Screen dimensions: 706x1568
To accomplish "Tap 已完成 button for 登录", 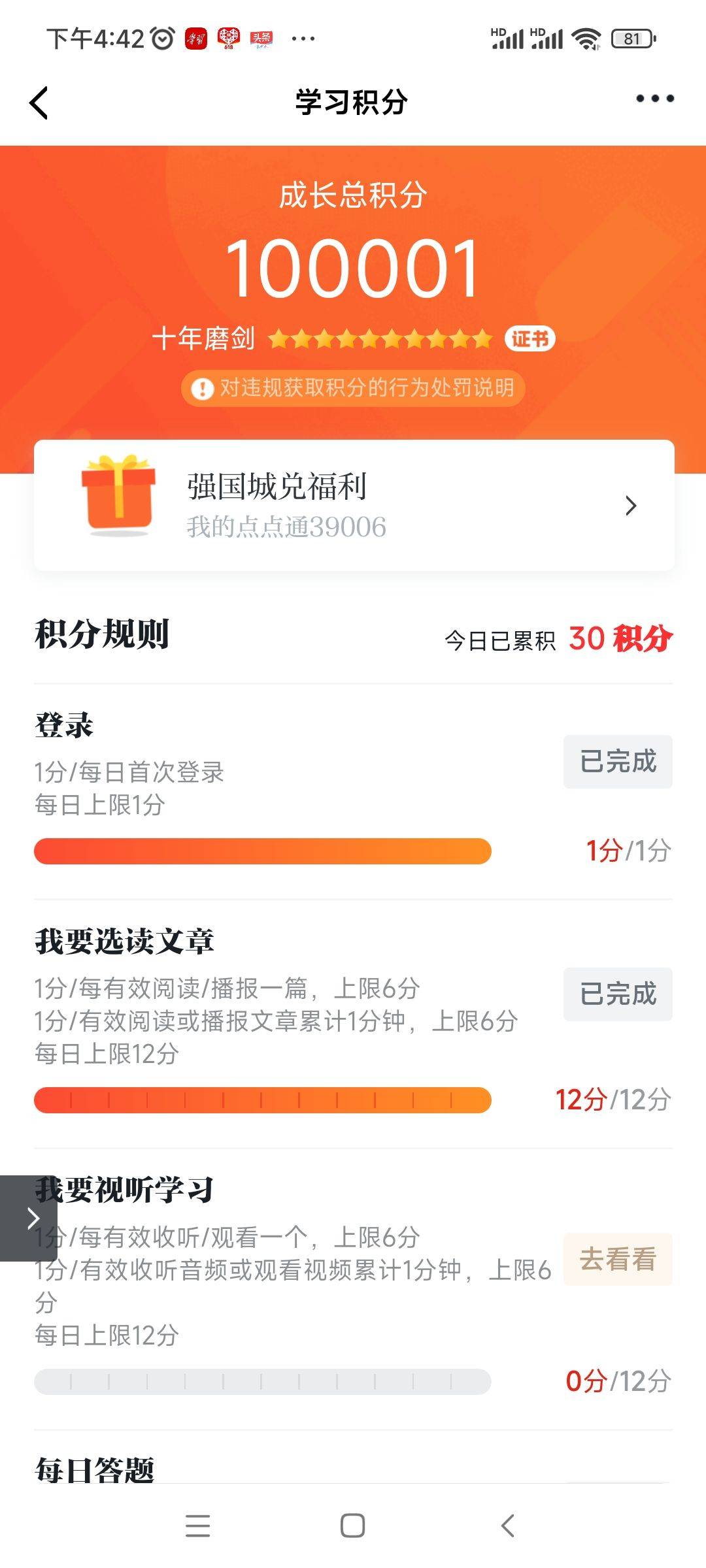I will point(618,762).
